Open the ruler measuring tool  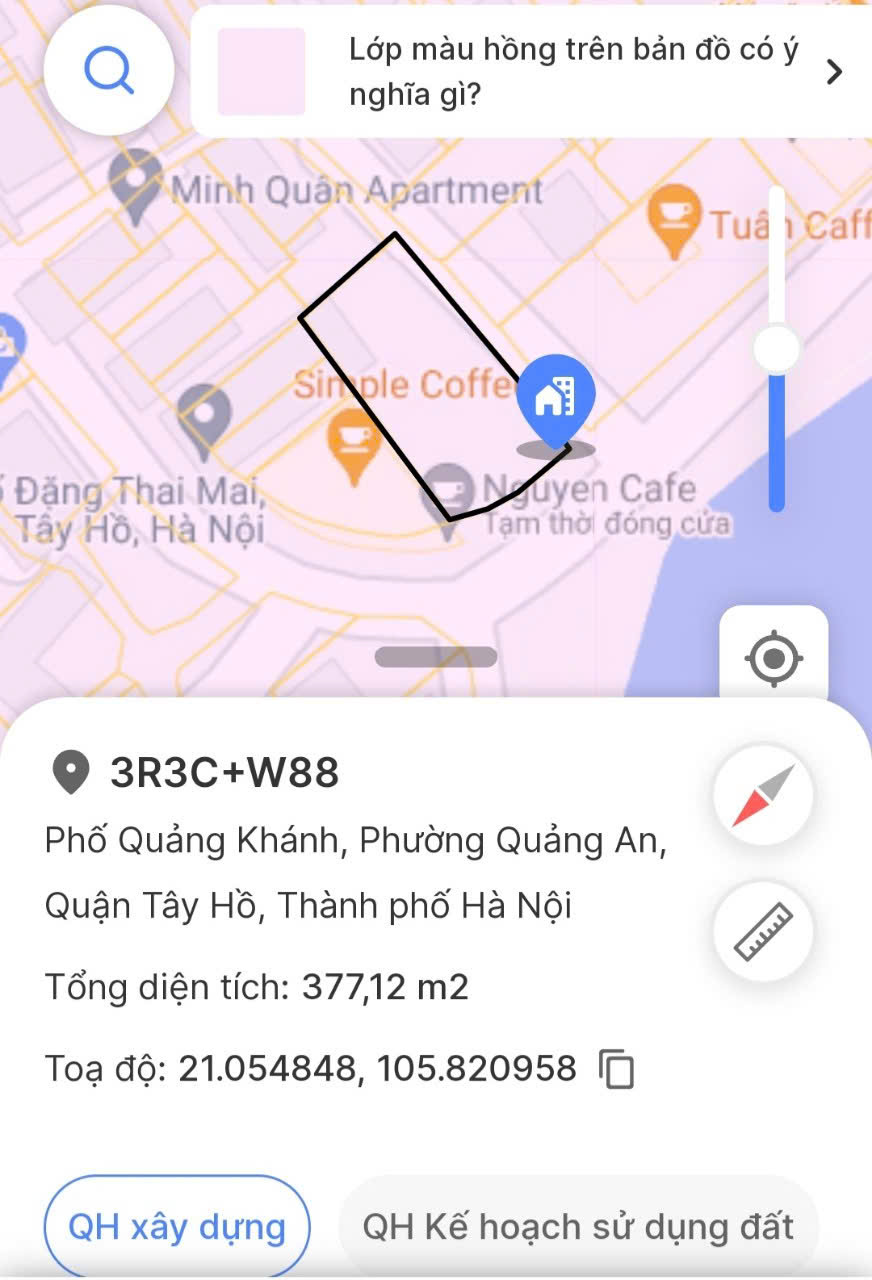pyautogui.click(x=763, y=932)
